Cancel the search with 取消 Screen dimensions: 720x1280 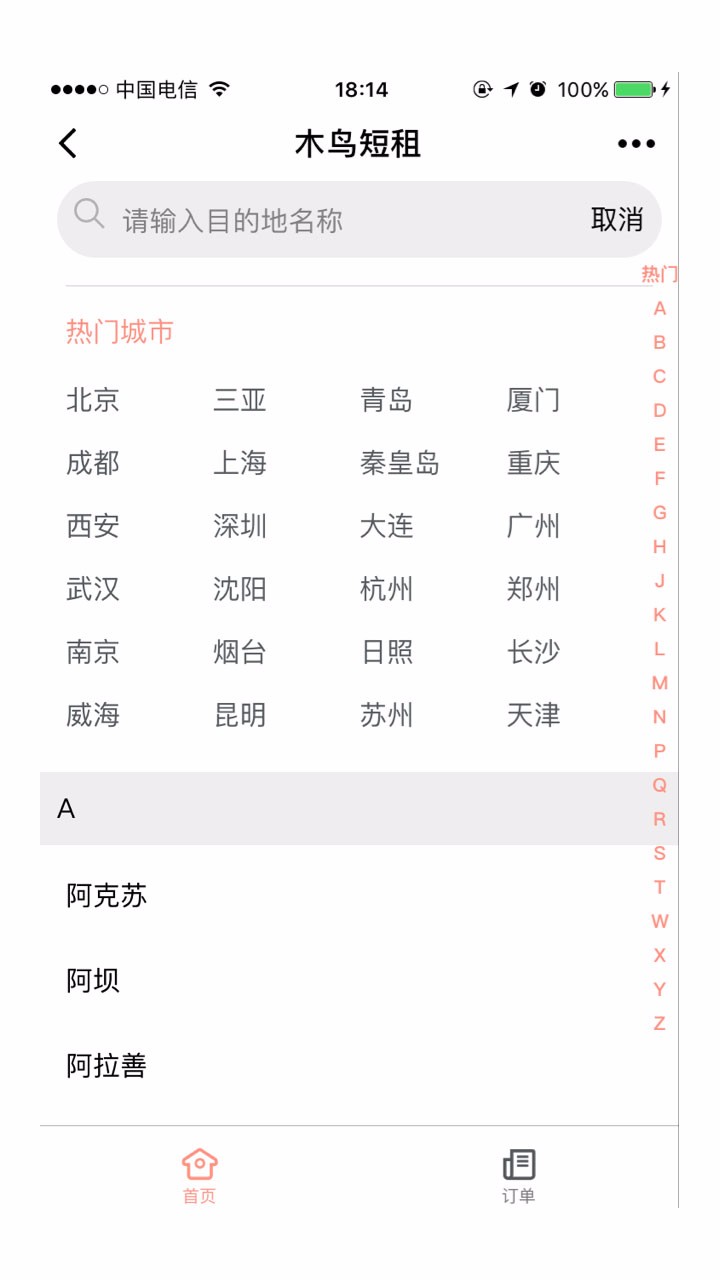click(616, 220)
